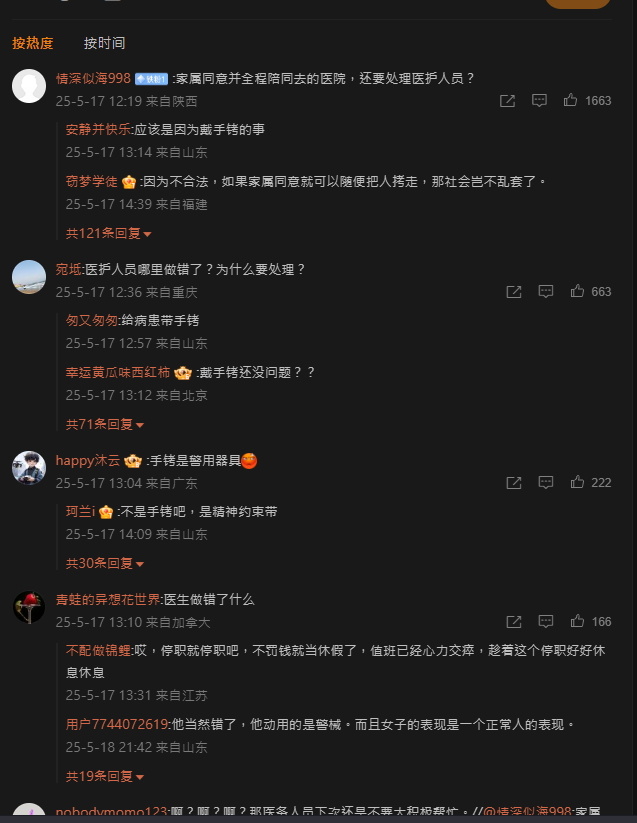Image resolution: width=637 pixels, height=823 pixels.
Task: Switch to the 按时间 sorting tab
Action: (x=104, y=43)
